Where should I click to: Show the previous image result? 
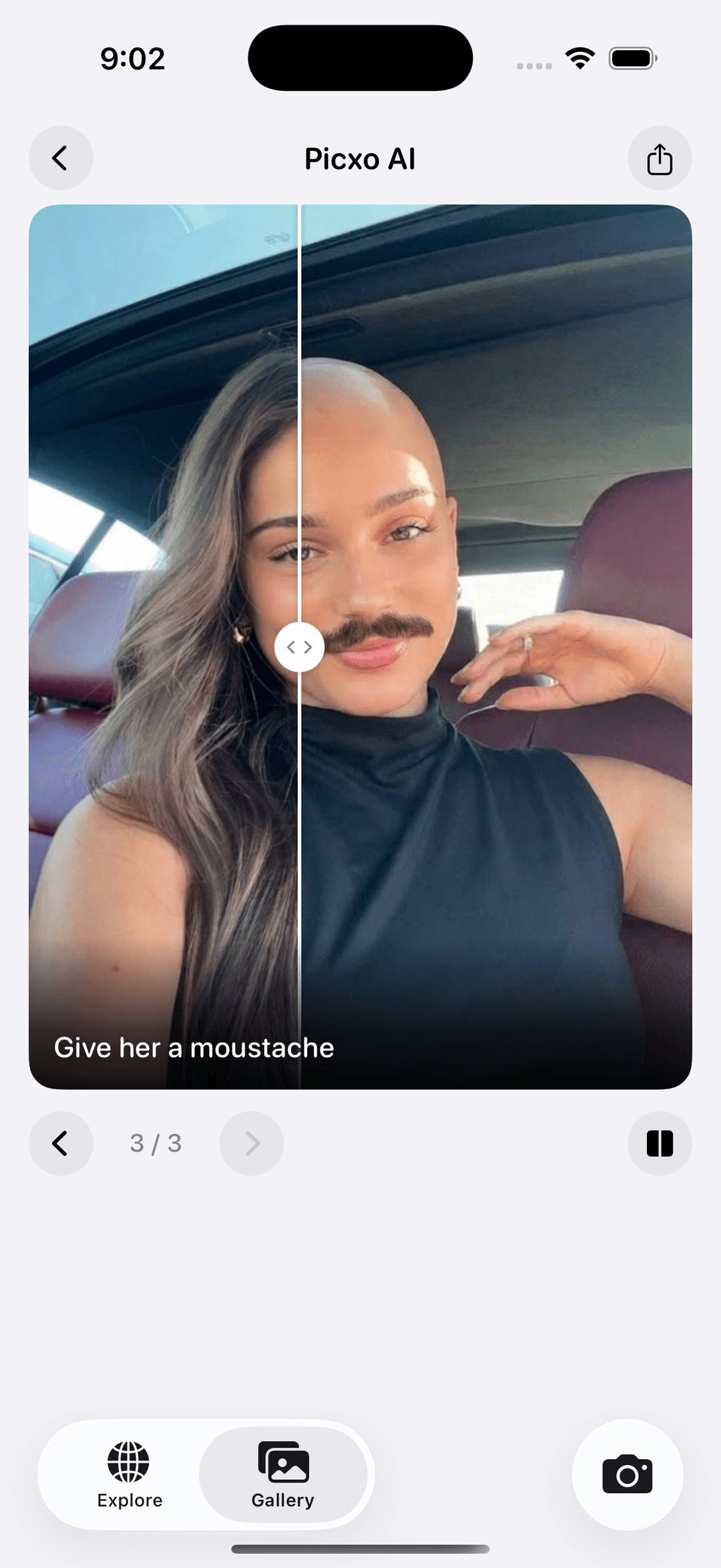click(x=60, y=1143)
